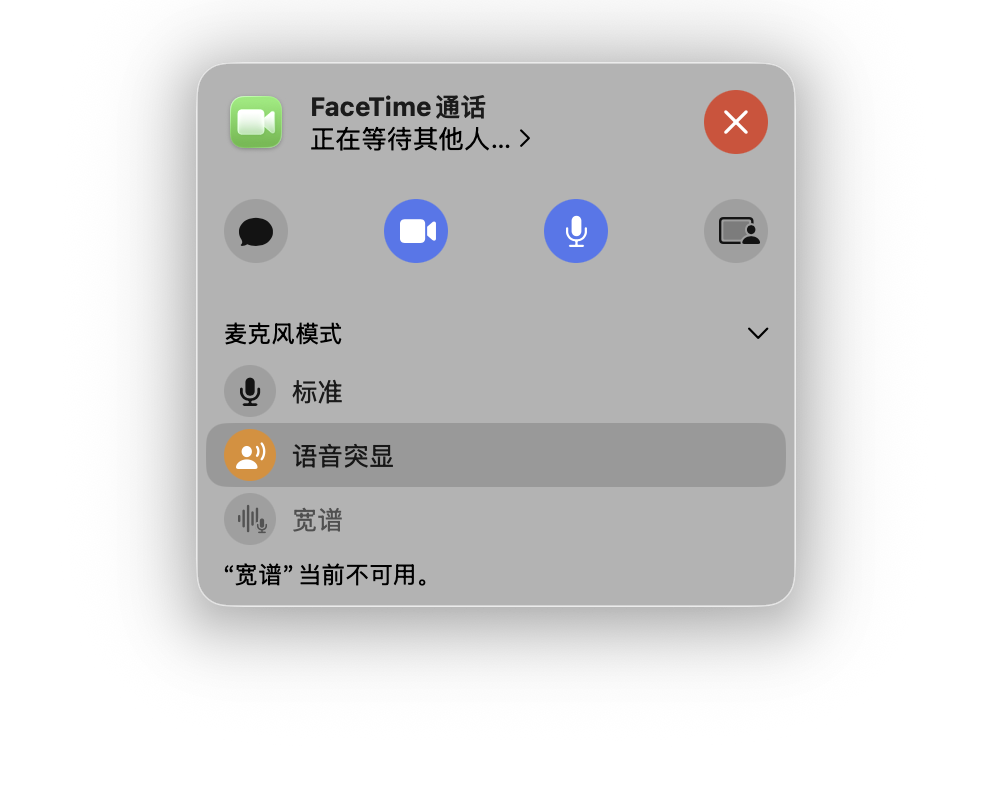
Task: Open the screen sharing icon
Action: 736,231
